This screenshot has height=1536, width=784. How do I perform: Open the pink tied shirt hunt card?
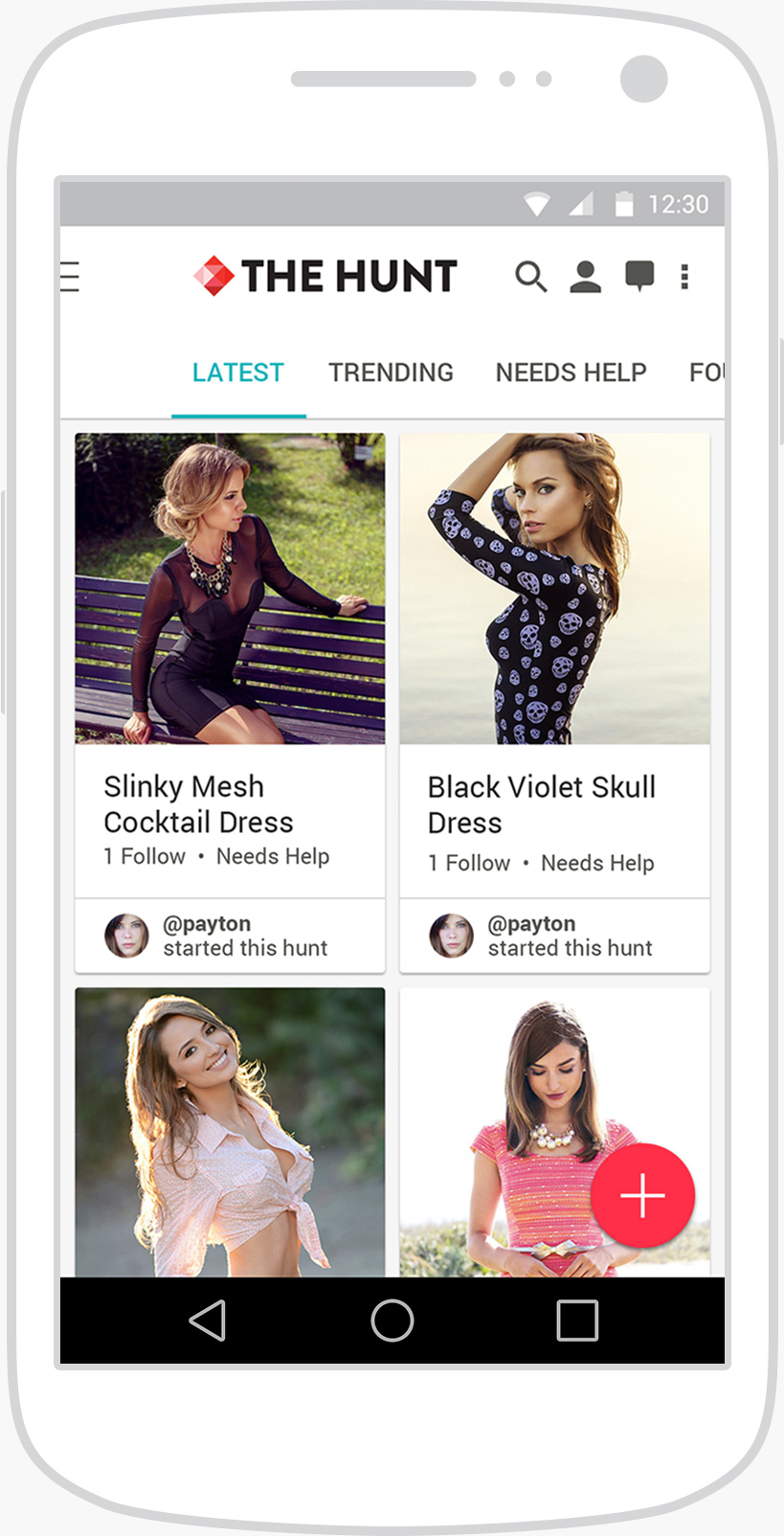point(230,1132)
